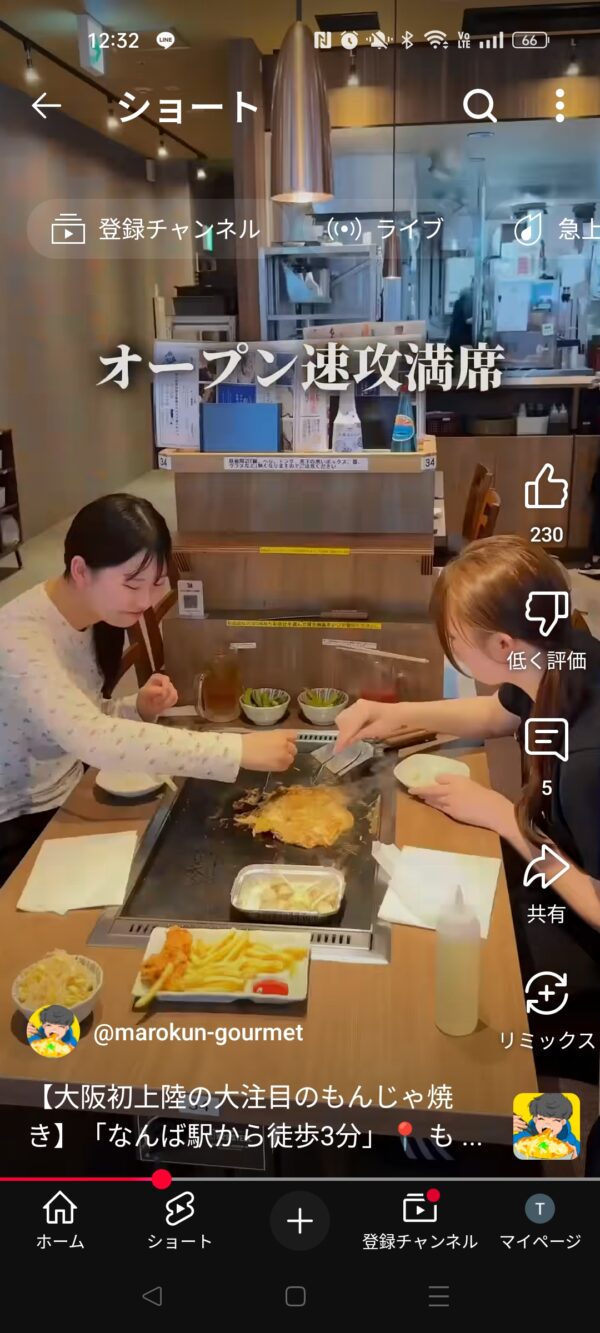Go back using the arrow icon
Screen dimensions: 600x1333
coord(46,106)
